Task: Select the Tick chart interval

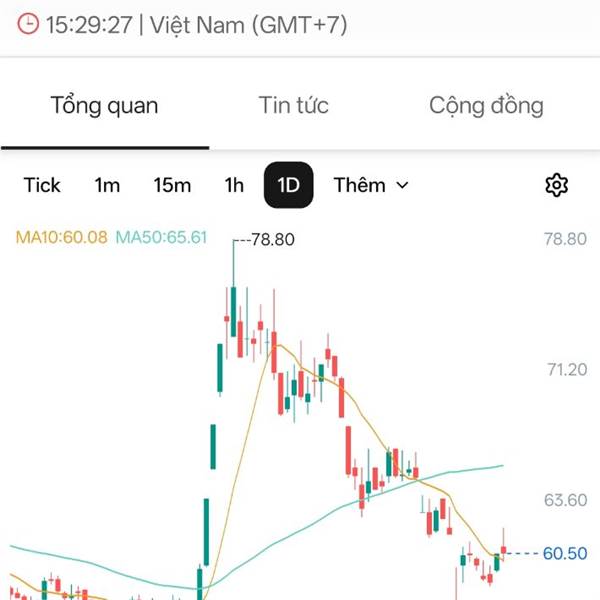Action: tap(42, 185)
